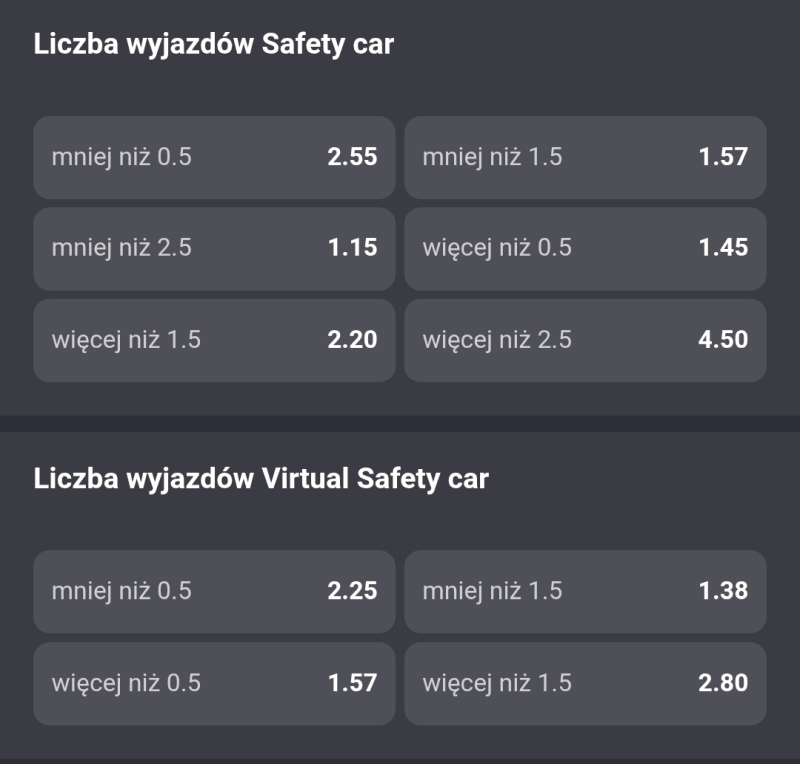The width and height of the screenshot is (800, 764).
Task: Pick Safety car mniej niż 1.5 at 1.57
Action: click(x=585, y=157)
